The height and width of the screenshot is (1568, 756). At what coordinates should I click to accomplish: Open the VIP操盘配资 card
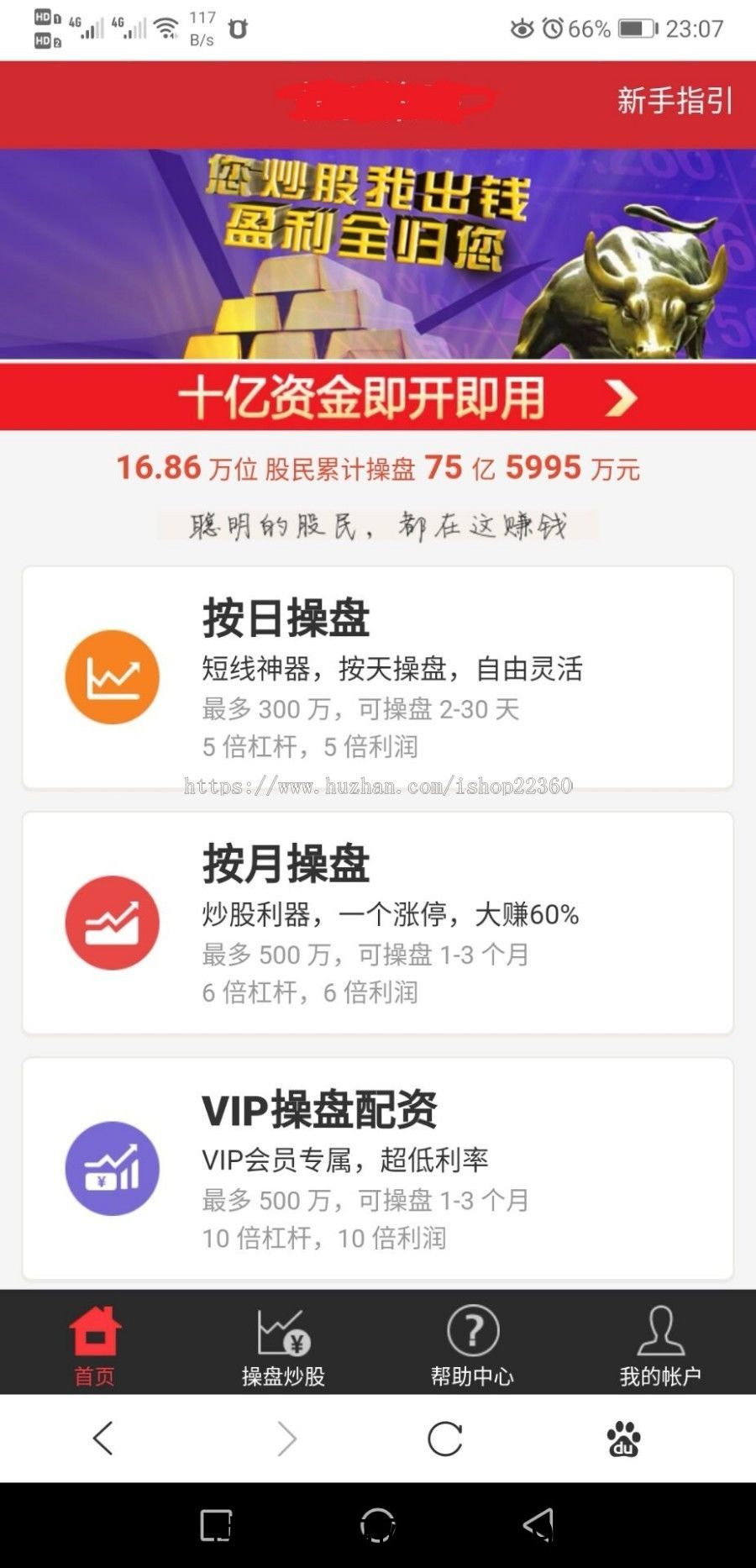378,1168
